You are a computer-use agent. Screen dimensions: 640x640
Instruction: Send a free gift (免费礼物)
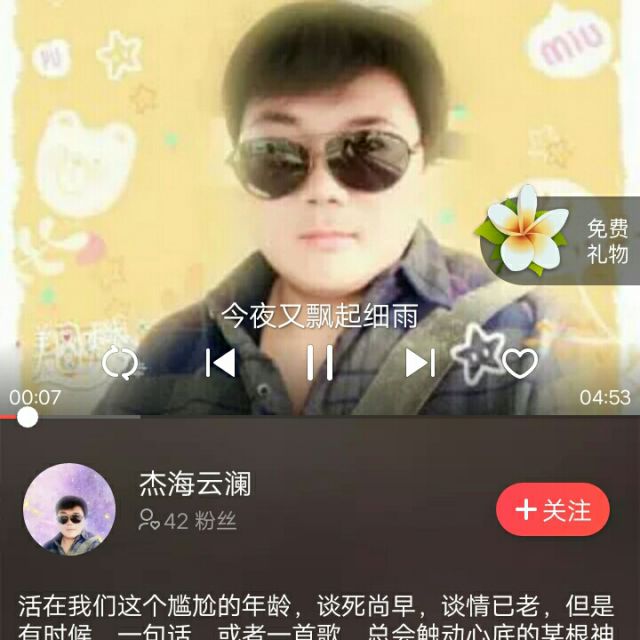560,240
